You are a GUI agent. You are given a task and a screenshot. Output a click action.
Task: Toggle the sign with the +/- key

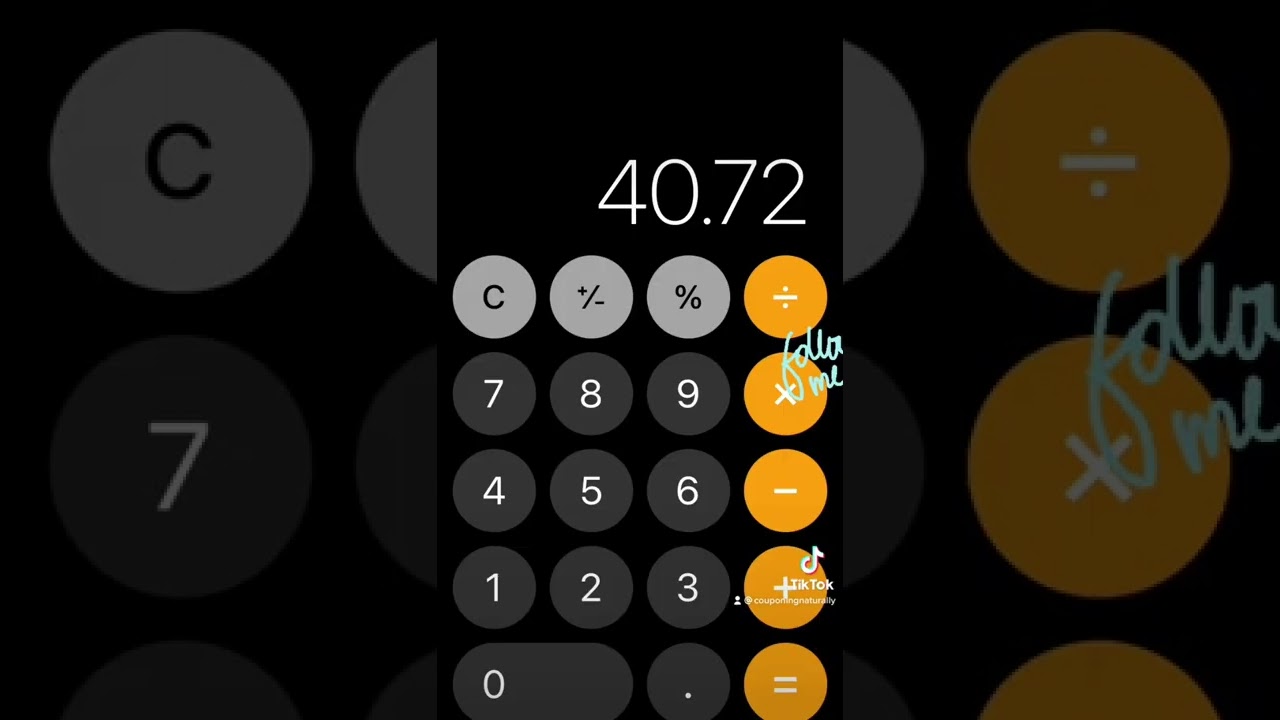pyautogui.click(x=591, y=297)
